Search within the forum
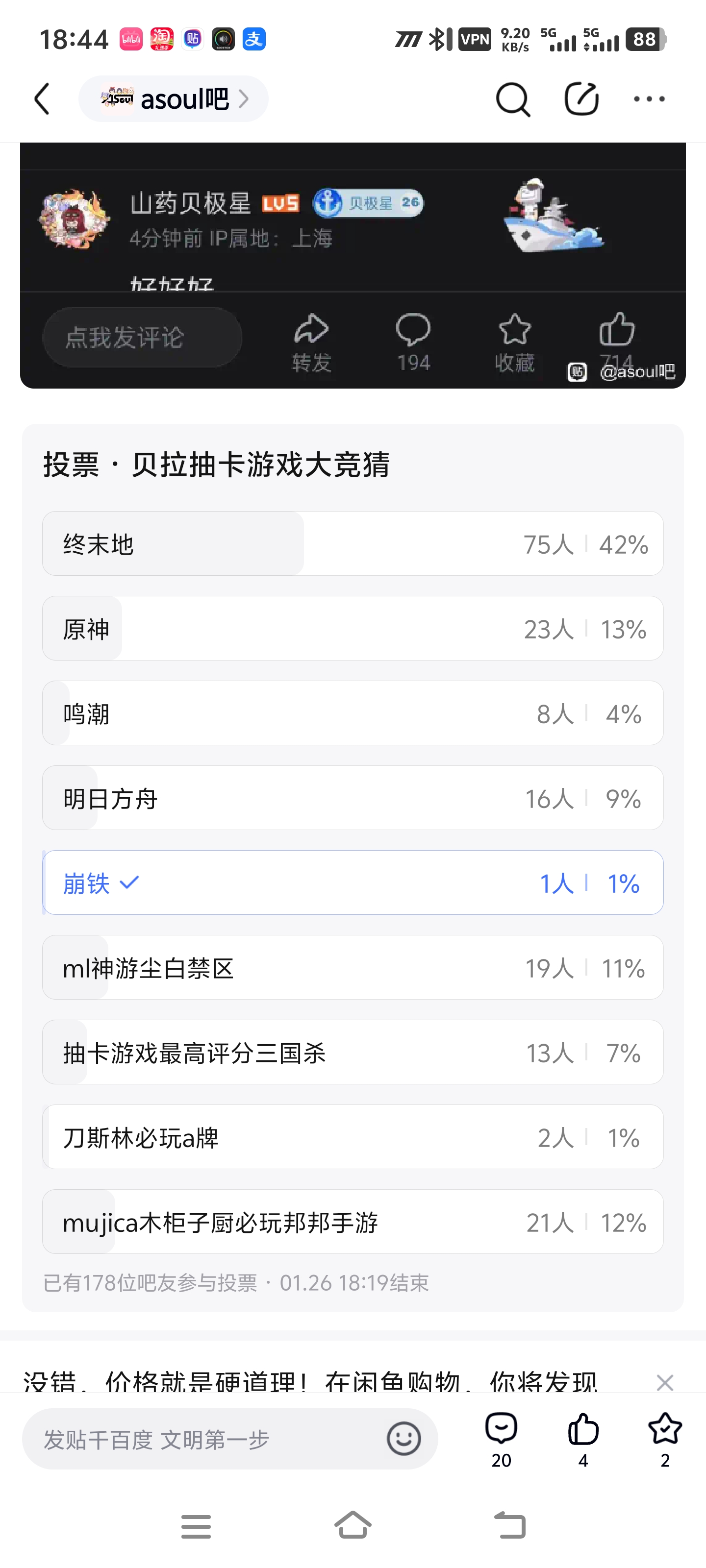Viewport: 706px width, 1568px height. 512,99
